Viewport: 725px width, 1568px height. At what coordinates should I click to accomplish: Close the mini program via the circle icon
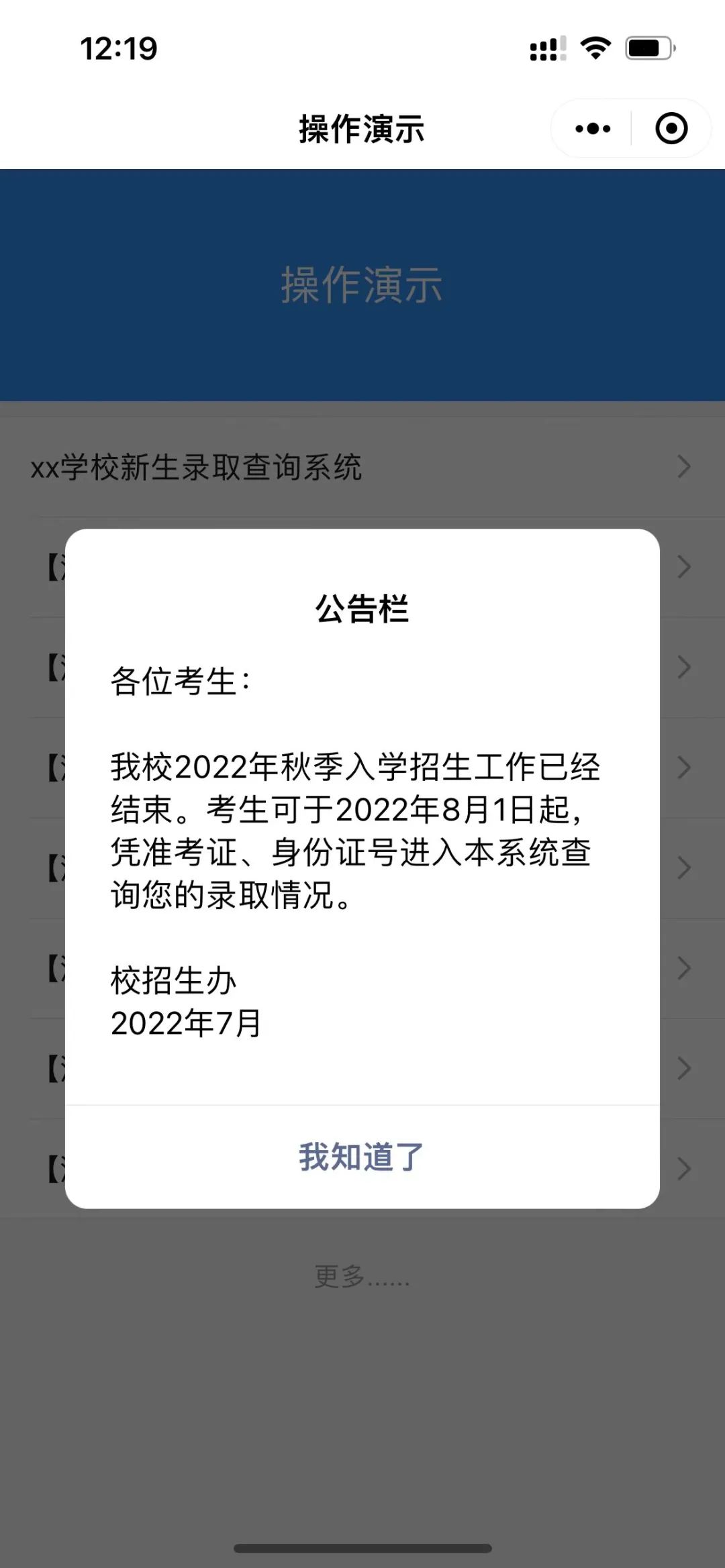pyautogui.click(x=671, y=129)
